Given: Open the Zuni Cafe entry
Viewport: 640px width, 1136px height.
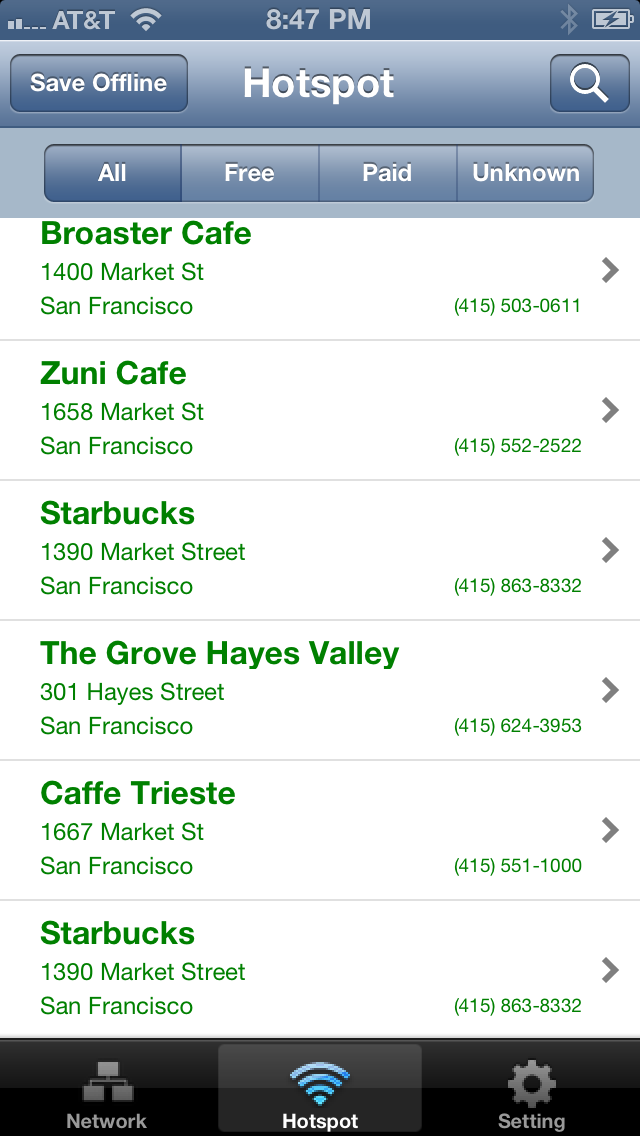Looking at the screenshot, I should [x=320, y=410].
